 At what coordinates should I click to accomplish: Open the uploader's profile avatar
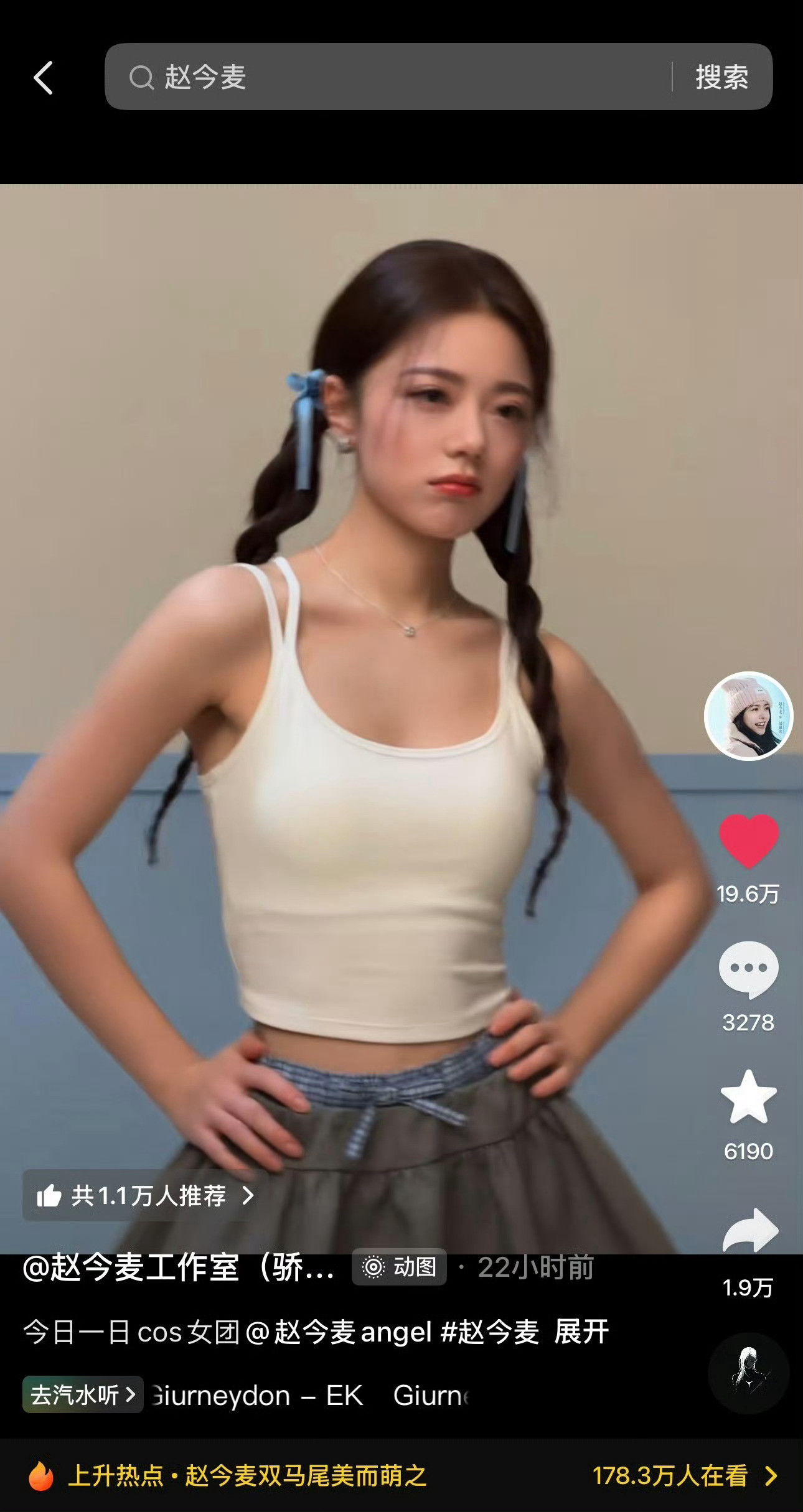pos(749,717)
